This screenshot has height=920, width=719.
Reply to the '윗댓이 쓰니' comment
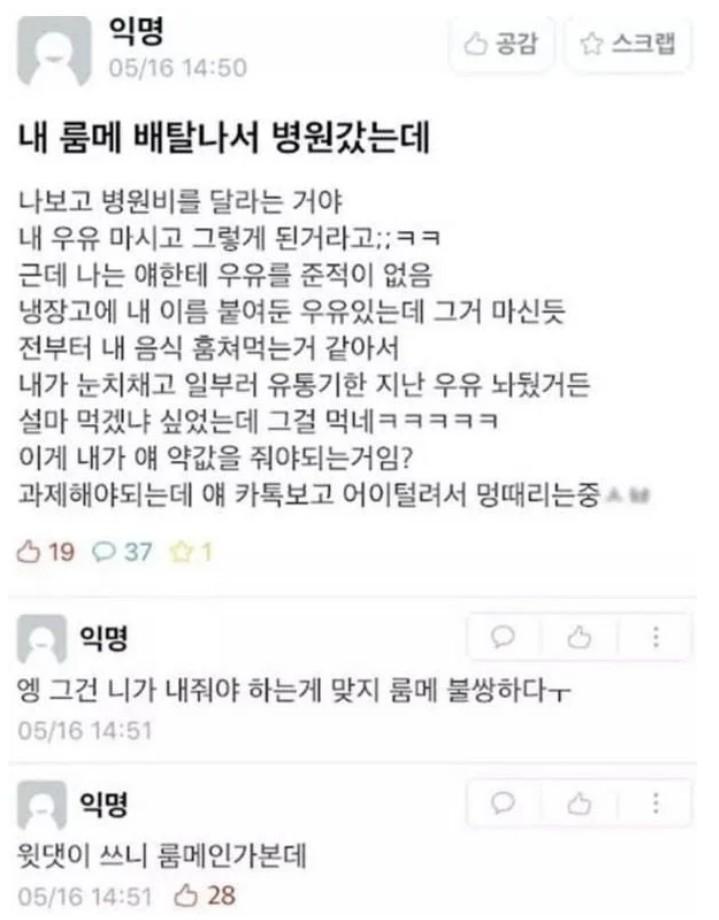(x=504, y=803)
